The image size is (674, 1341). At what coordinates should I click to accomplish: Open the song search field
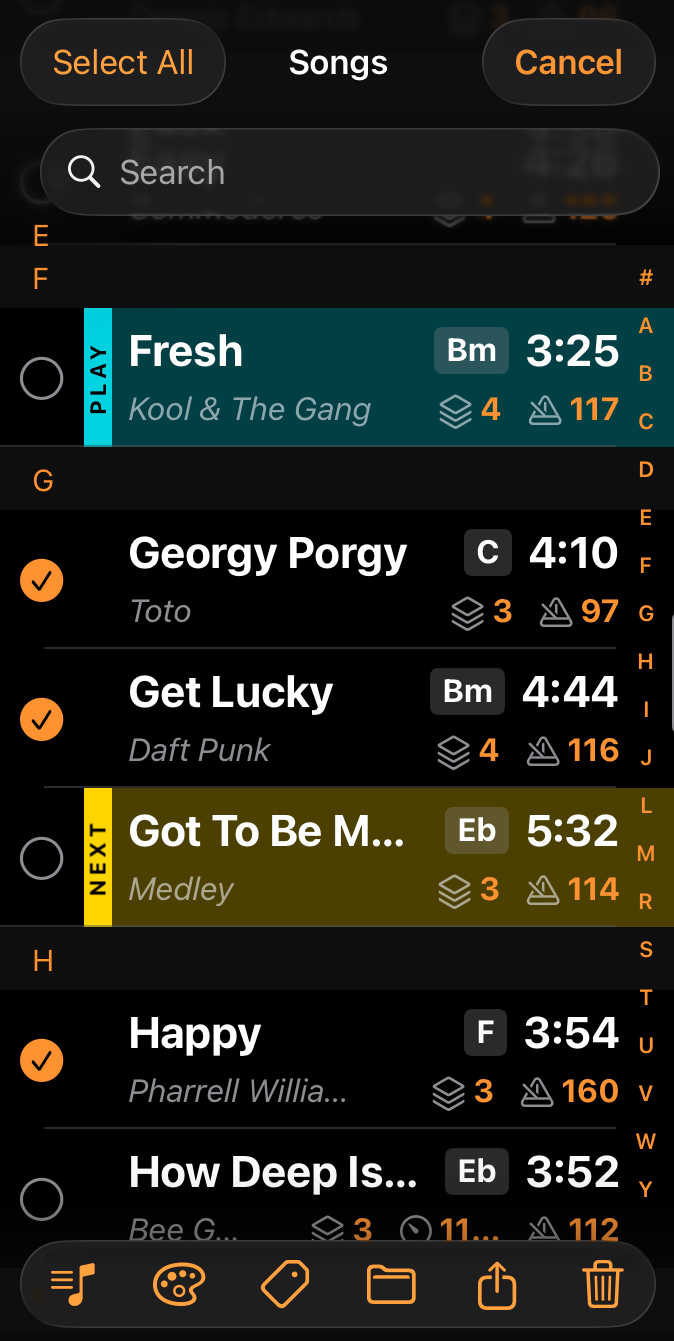tap(350, 172)
